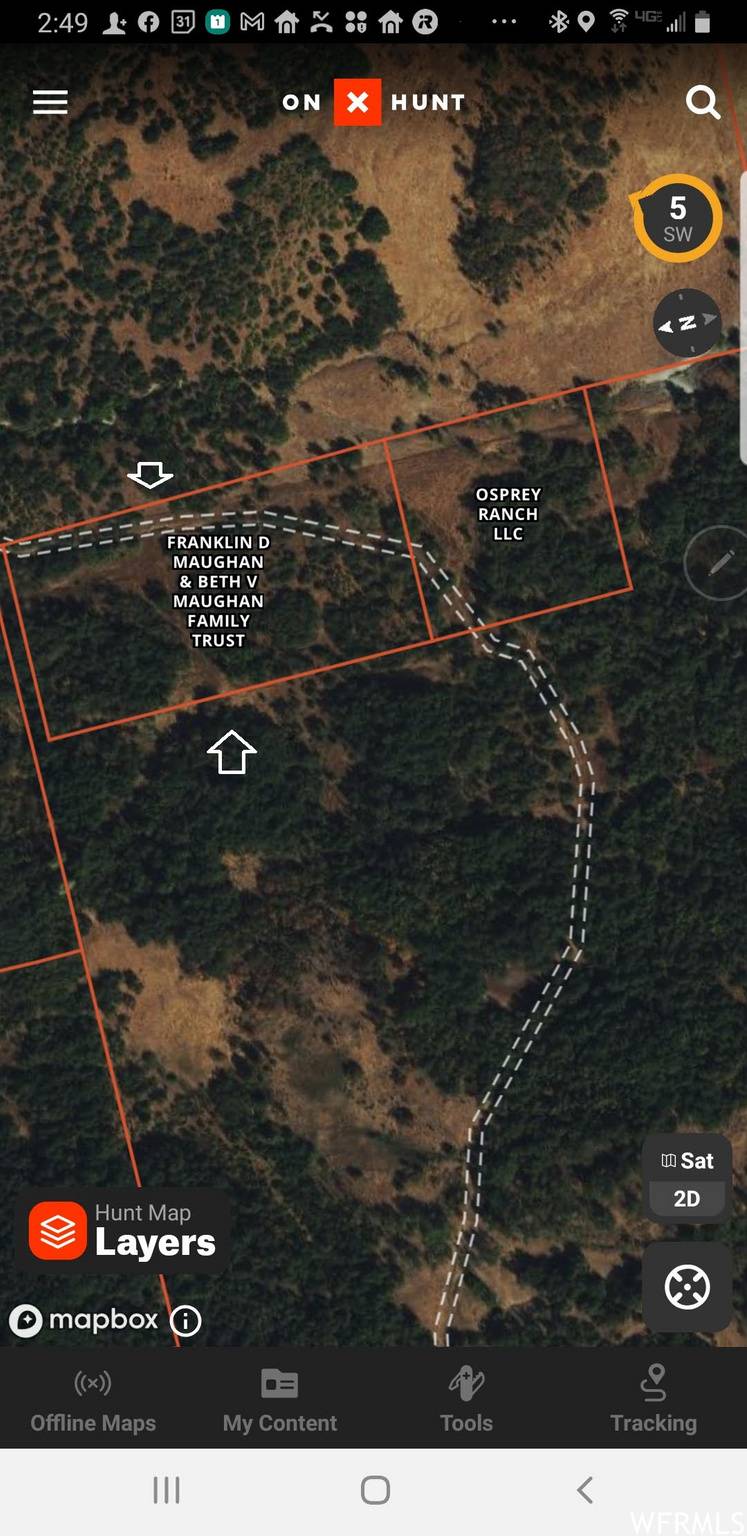The width and height of the screenshot is (747, 1536).
Task: Open the map search
Action: click(702, 102)
